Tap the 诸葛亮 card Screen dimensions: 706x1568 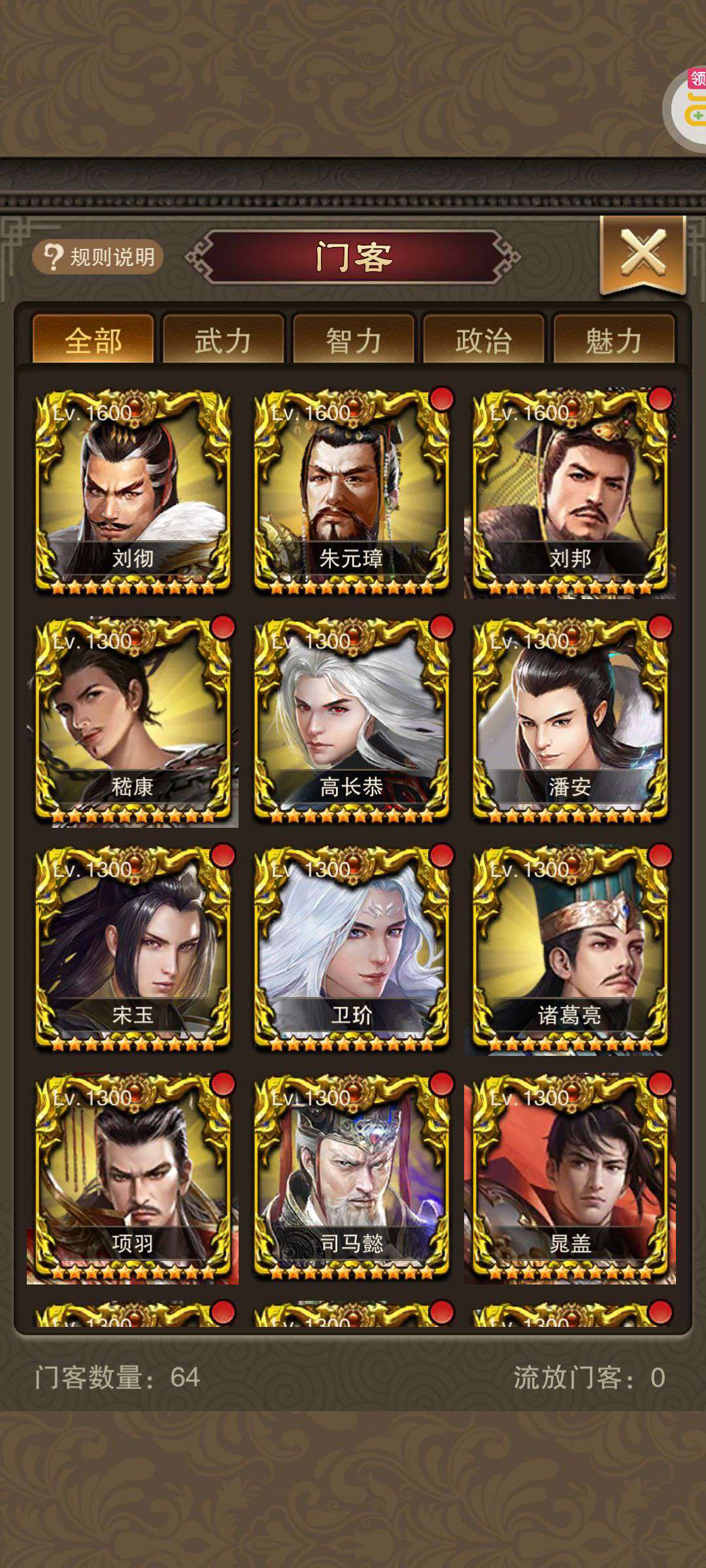coord(570,949)
